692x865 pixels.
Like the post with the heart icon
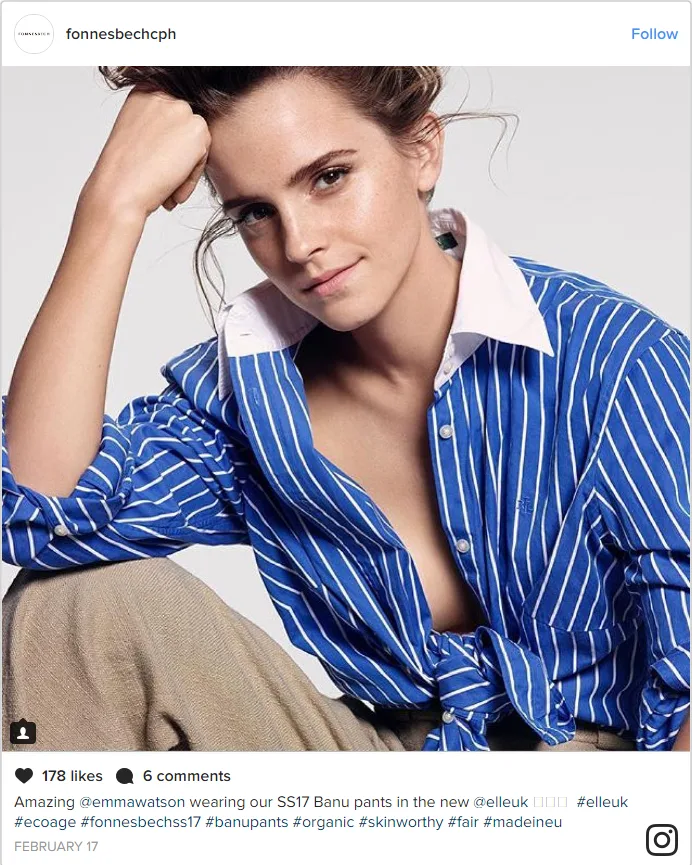click(x=24, y=776)
